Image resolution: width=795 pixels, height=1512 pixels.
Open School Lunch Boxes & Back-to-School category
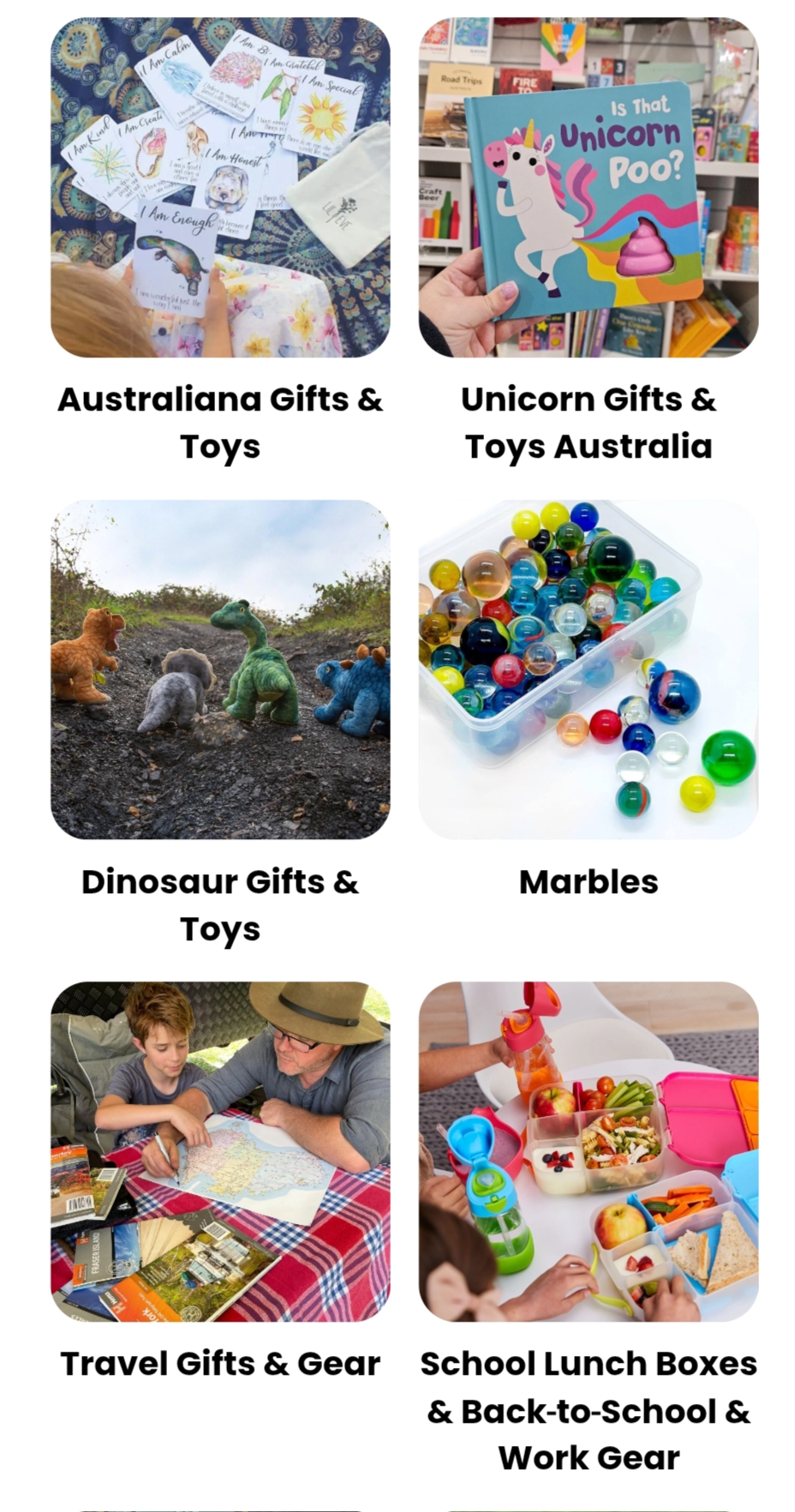[588, 1151]
